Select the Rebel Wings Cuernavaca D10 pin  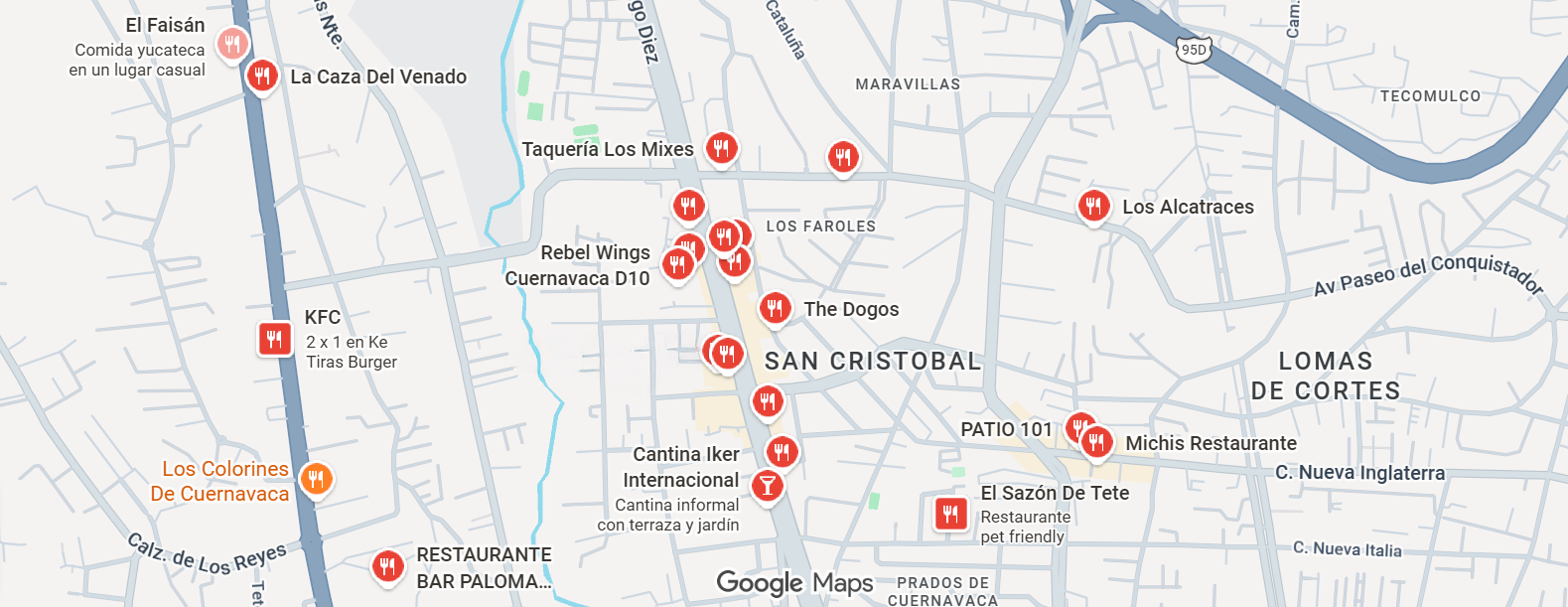click(x=678, y=264)
